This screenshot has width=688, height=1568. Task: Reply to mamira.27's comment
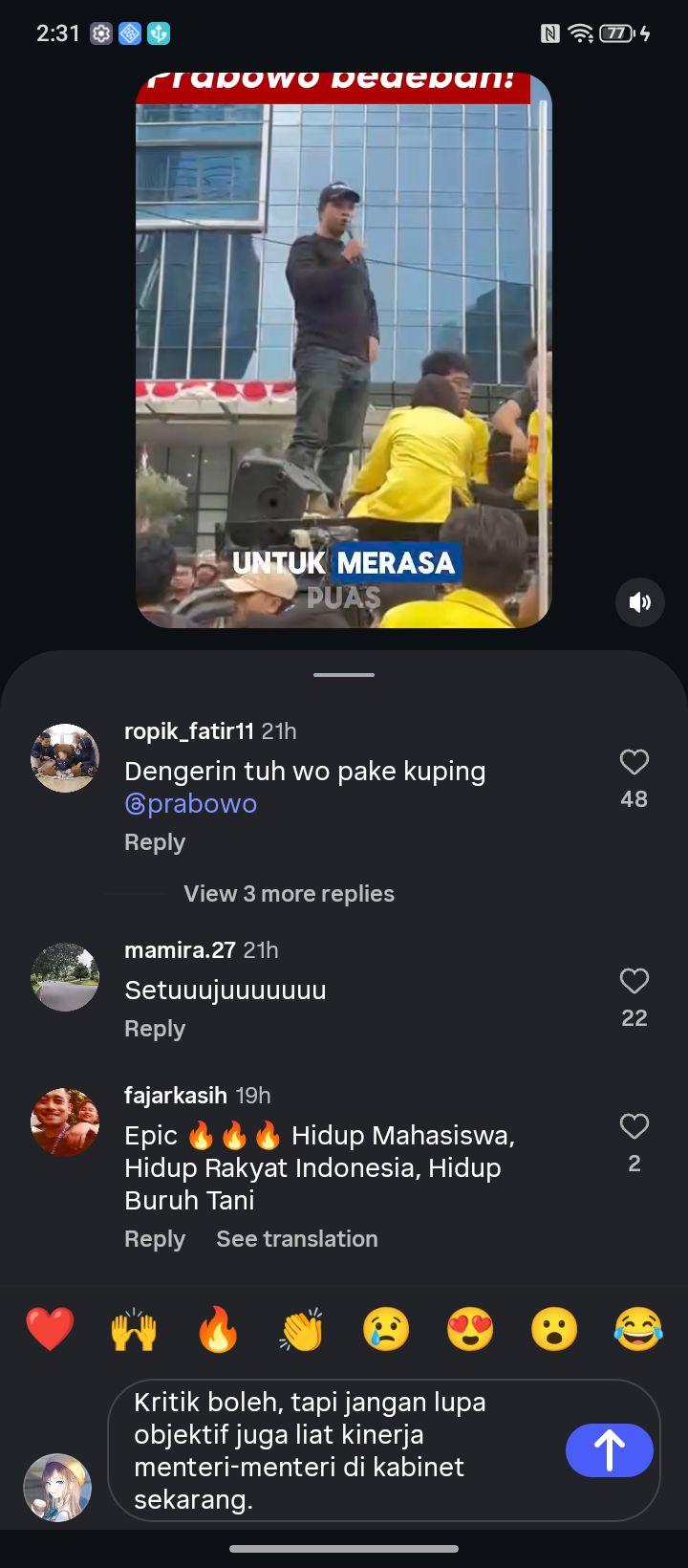point(155,1029)
